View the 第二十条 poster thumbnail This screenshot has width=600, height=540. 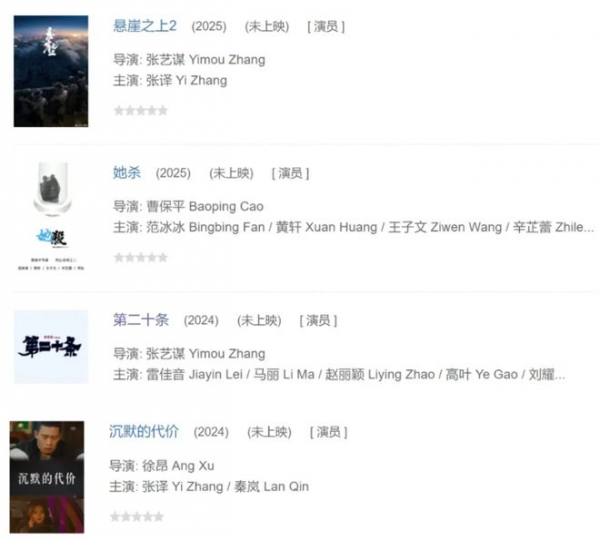(x=51, y=347)
